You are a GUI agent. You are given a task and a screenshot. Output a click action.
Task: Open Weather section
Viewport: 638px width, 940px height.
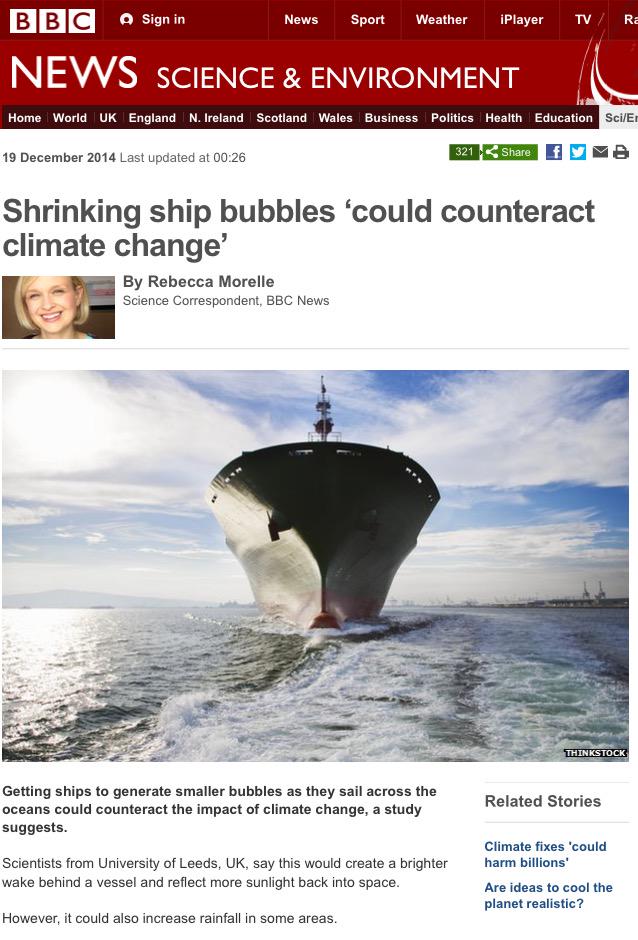441,19
